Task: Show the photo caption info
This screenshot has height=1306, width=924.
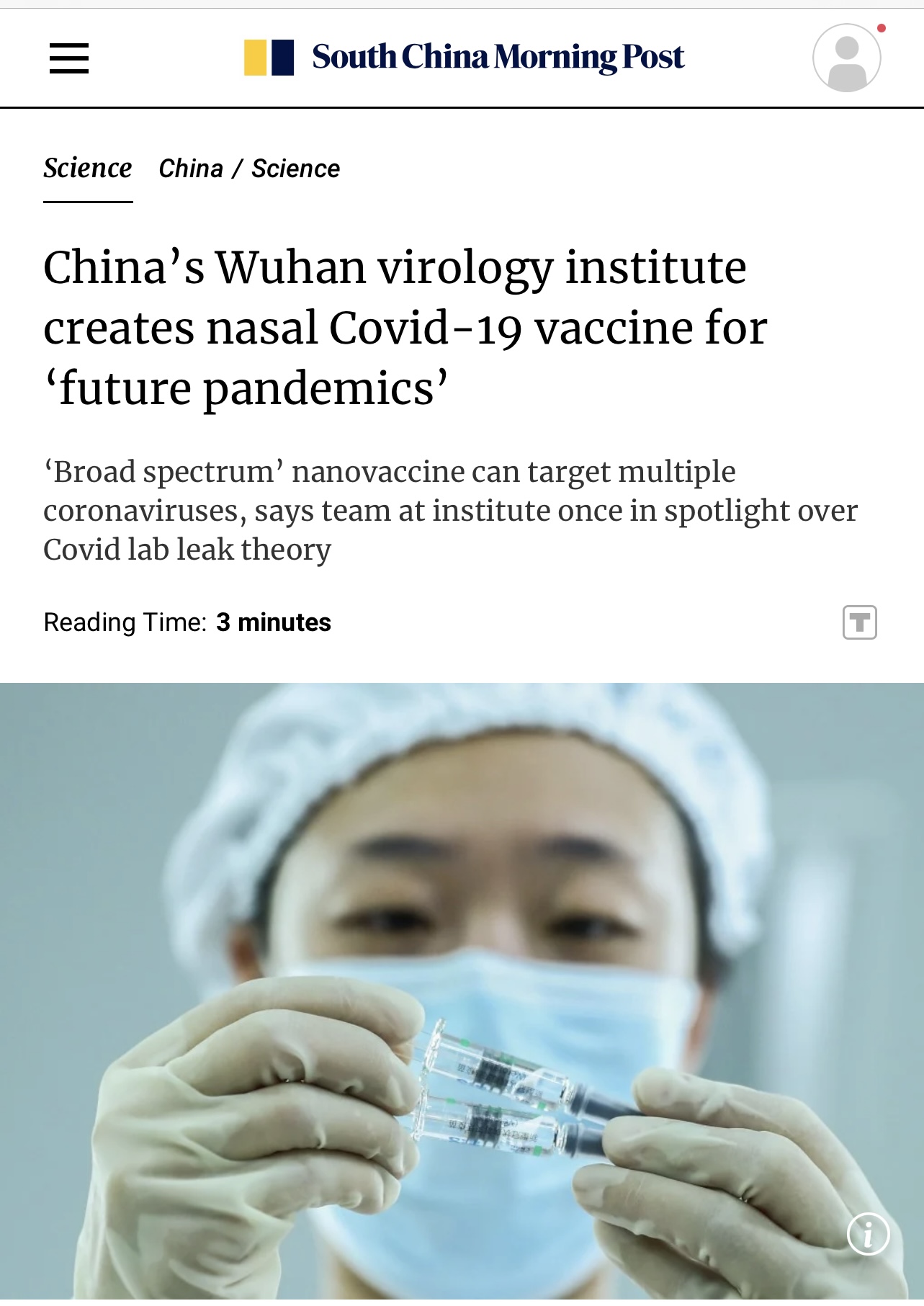Action: (868, 1234)
